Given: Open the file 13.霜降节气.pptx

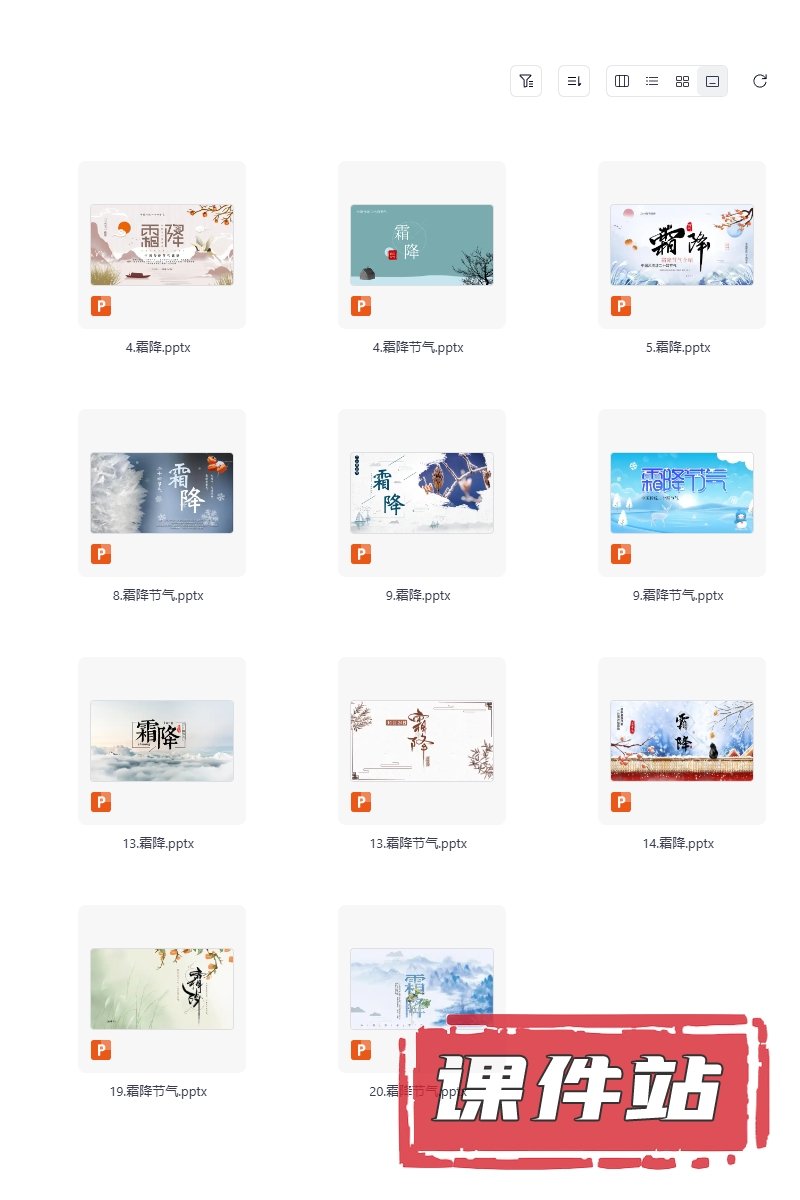Looking at the screenshot, I should click(422, 741).
